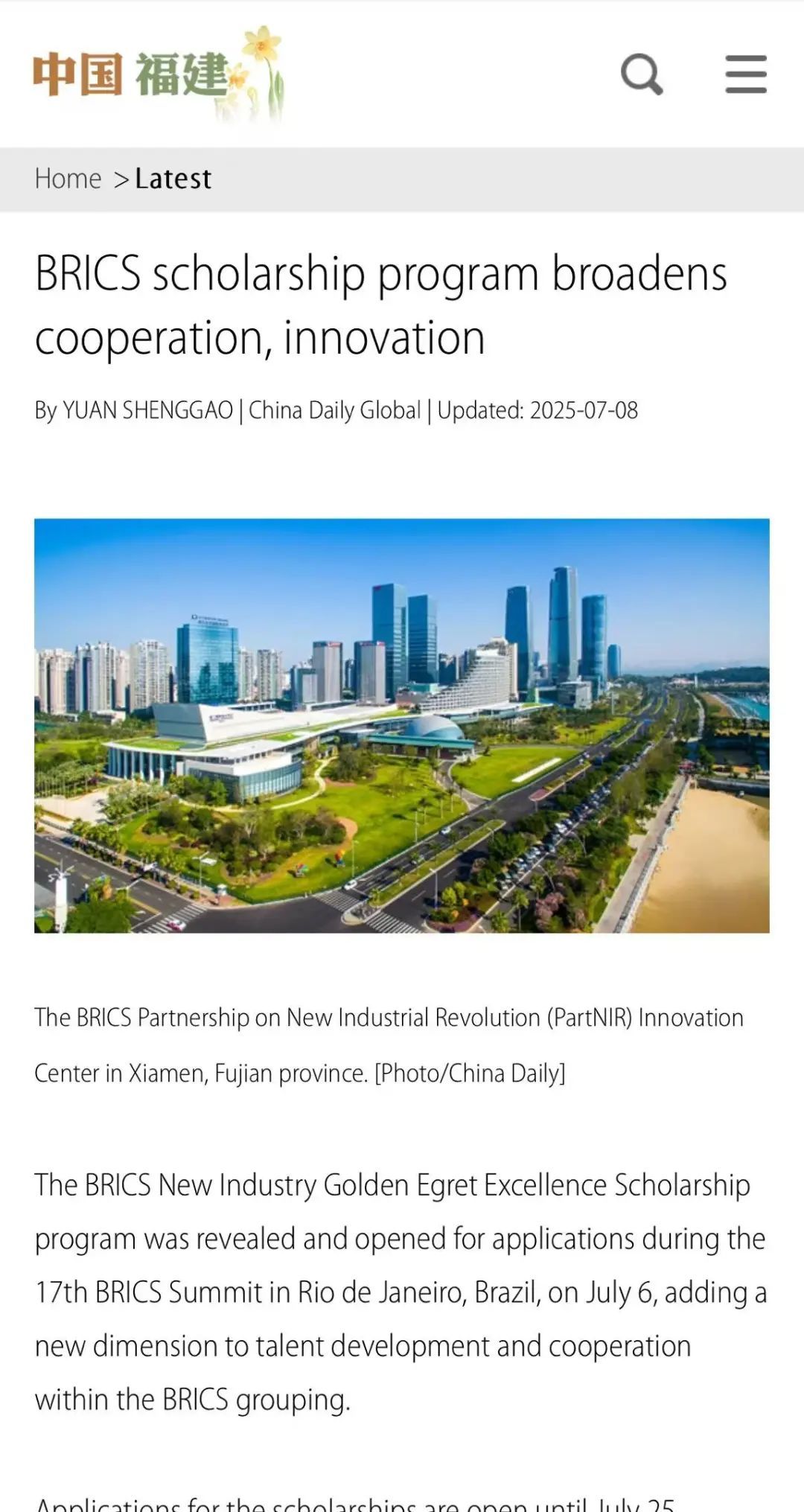
Task: Open the hamburger menu
Action: pos(746,74)
